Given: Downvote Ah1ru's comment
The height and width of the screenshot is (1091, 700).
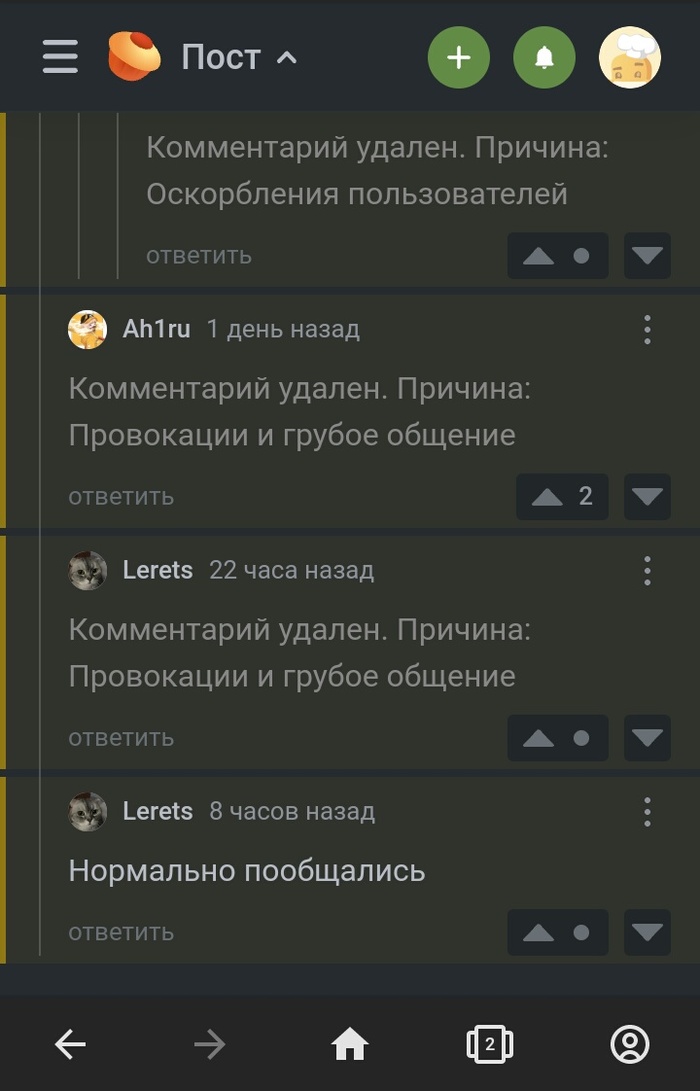Looking at the screenshot, I should [647, 497].
